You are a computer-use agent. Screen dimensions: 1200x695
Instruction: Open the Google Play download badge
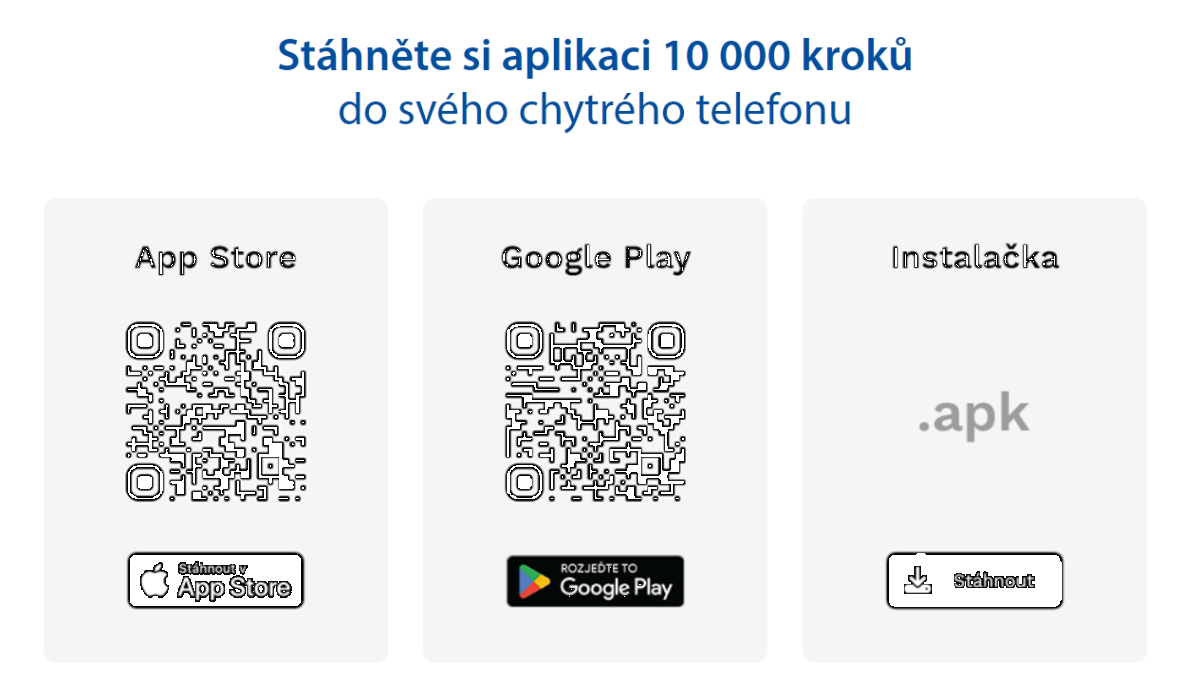pyautogui.click(x=595, y=581)
